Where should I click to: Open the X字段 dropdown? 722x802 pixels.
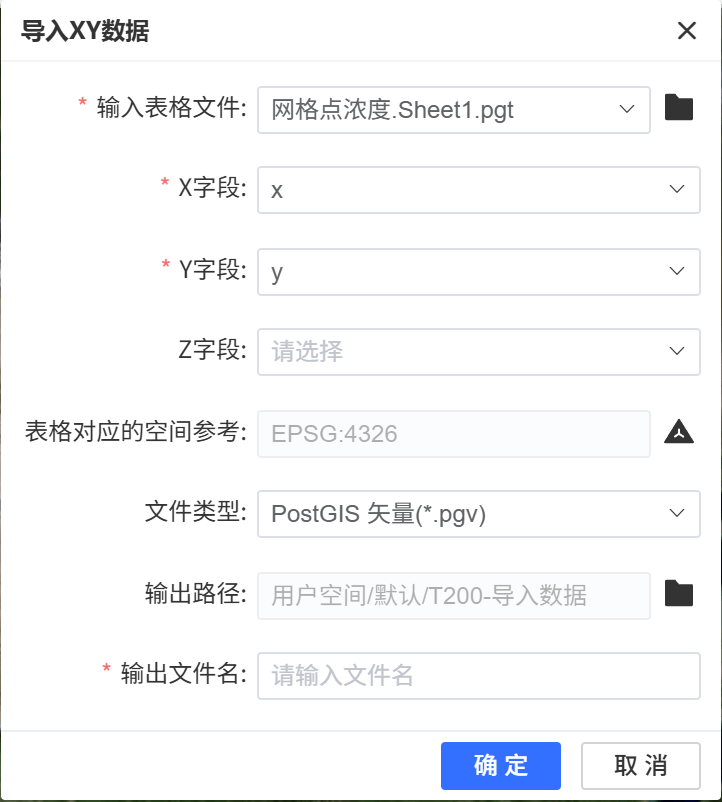(478, 190)
